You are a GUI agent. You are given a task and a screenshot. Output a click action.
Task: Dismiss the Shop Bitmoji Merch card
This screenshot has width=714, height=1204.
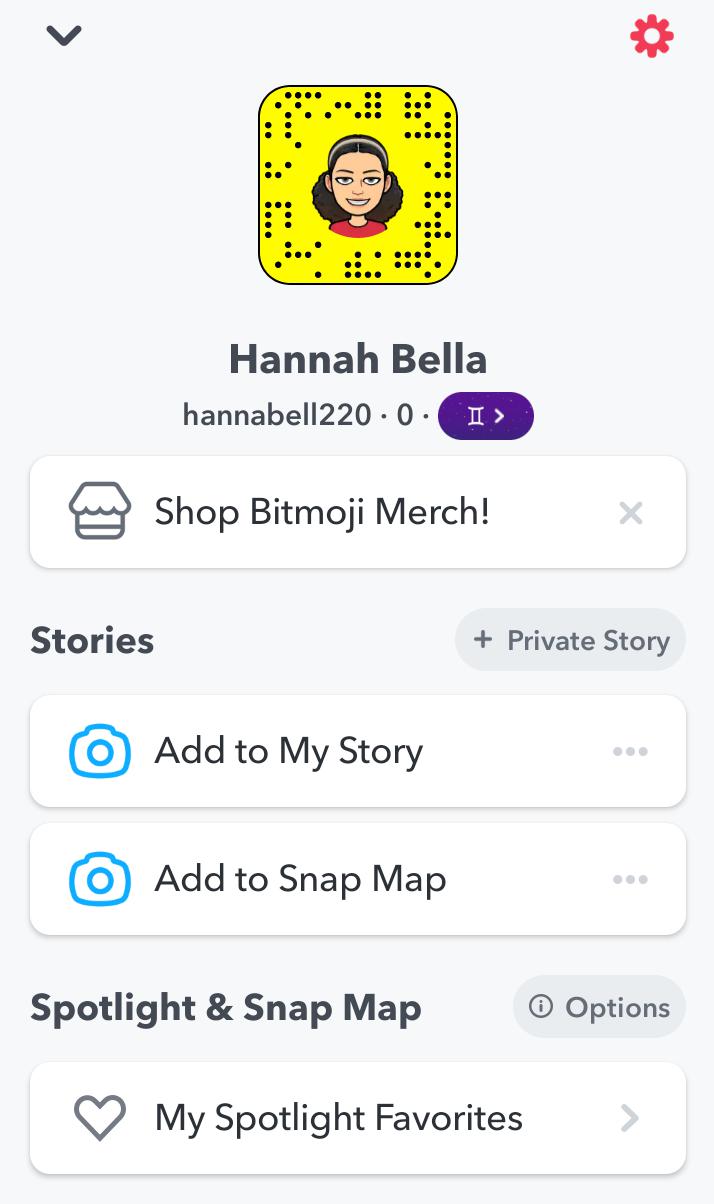coord(630,513)
